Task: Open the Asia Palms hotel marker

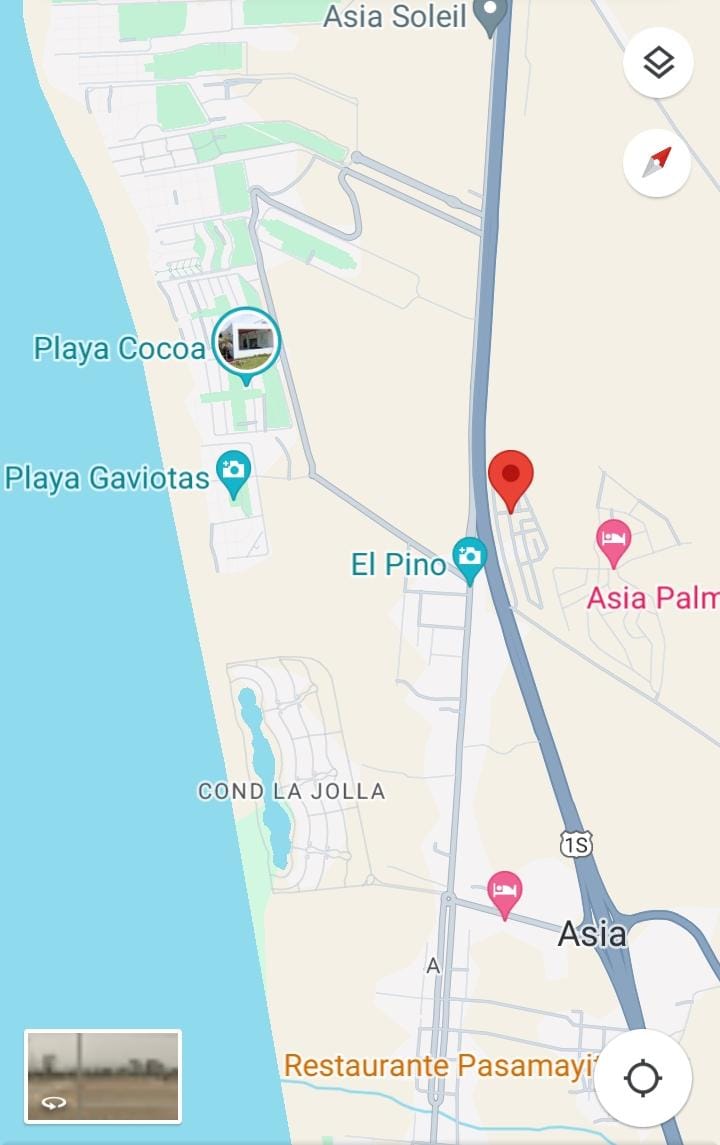Action: click(613, 540)
